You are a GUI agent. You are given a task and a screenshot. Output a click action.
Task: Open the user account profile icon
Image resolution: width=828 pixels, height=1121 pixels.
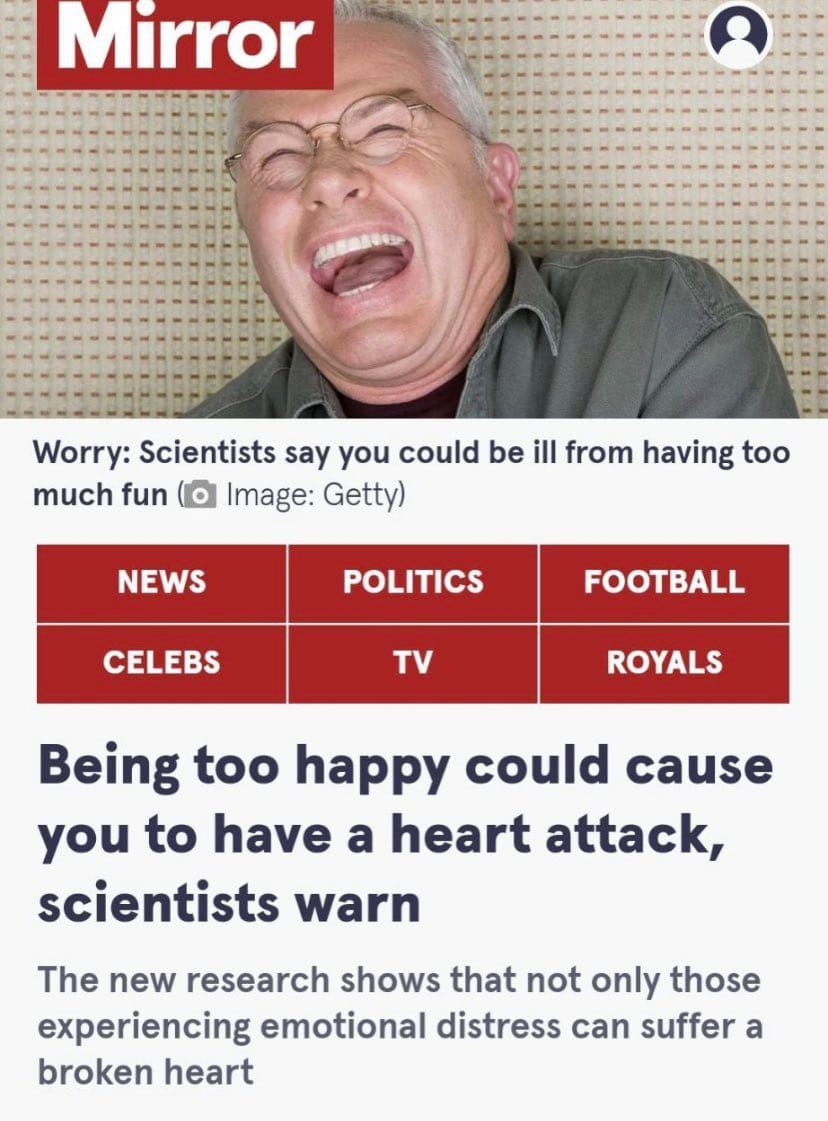coord(739,36)
